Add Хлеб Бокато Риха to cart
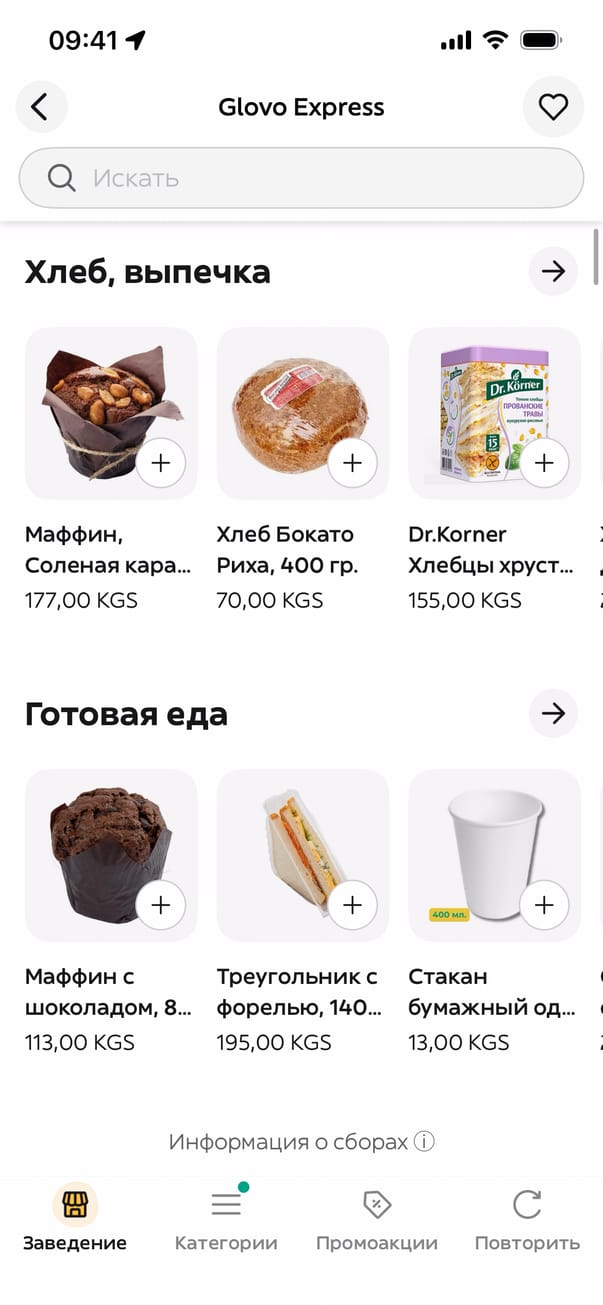The height and width of the screenshot is (1305, 603). 352,463
